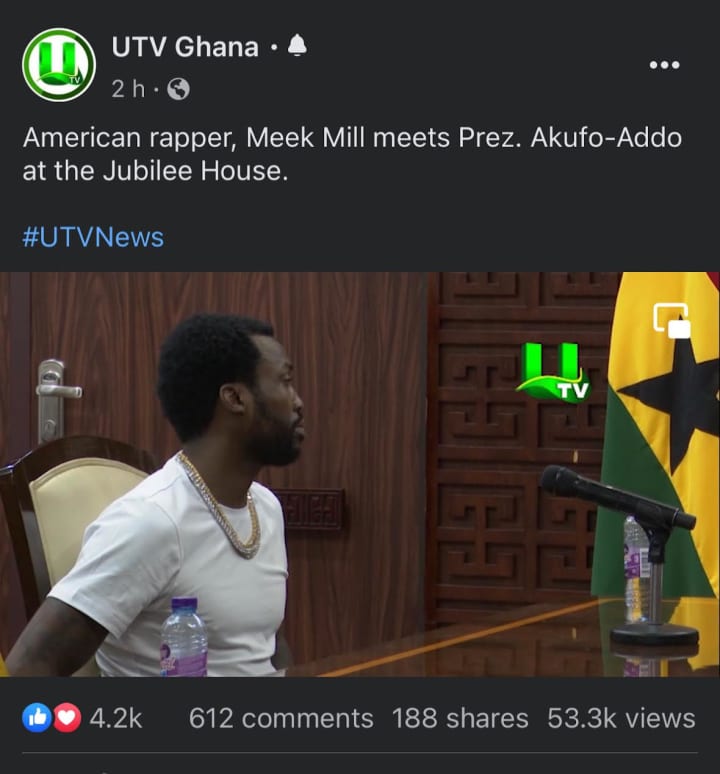Image resolution: width=720 pixels, height=774 pixels.
Task: Open the #UTVNews hashtag
Action: point(93,237)
